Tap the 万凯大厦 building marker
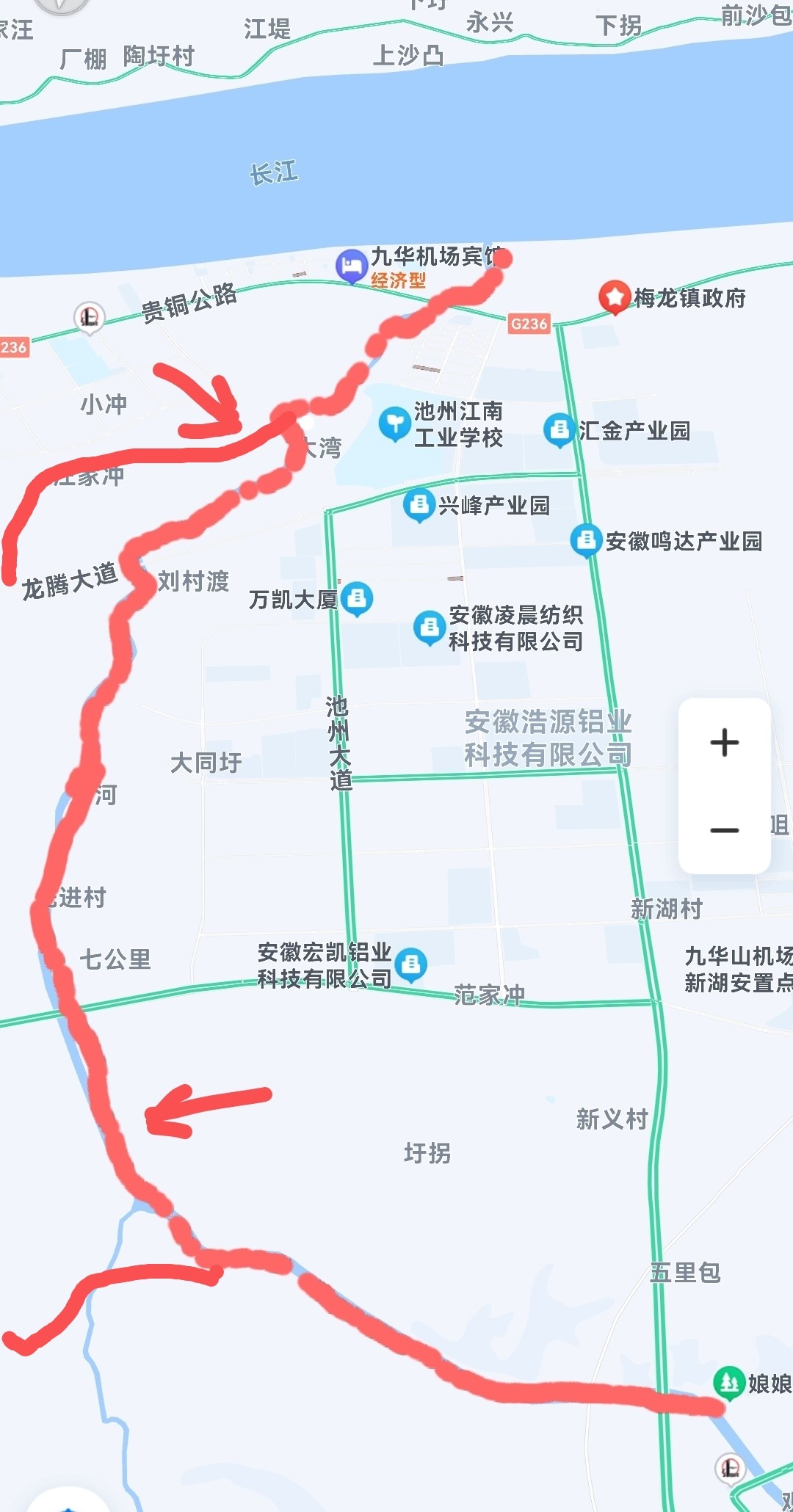 pos(358,598)
